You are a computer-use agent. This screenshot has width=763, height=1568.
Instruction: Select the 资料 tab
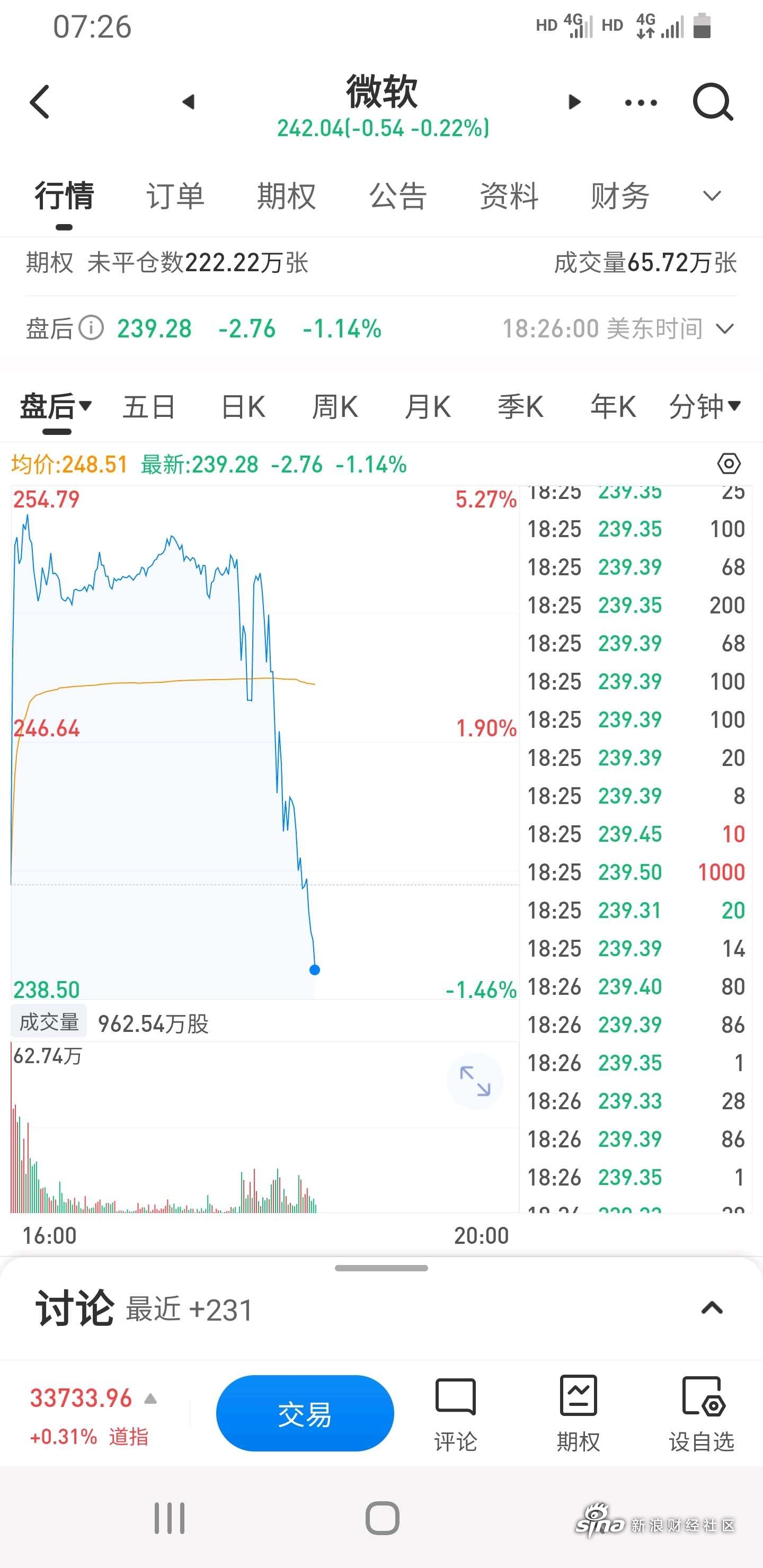(x=509, y=196)
